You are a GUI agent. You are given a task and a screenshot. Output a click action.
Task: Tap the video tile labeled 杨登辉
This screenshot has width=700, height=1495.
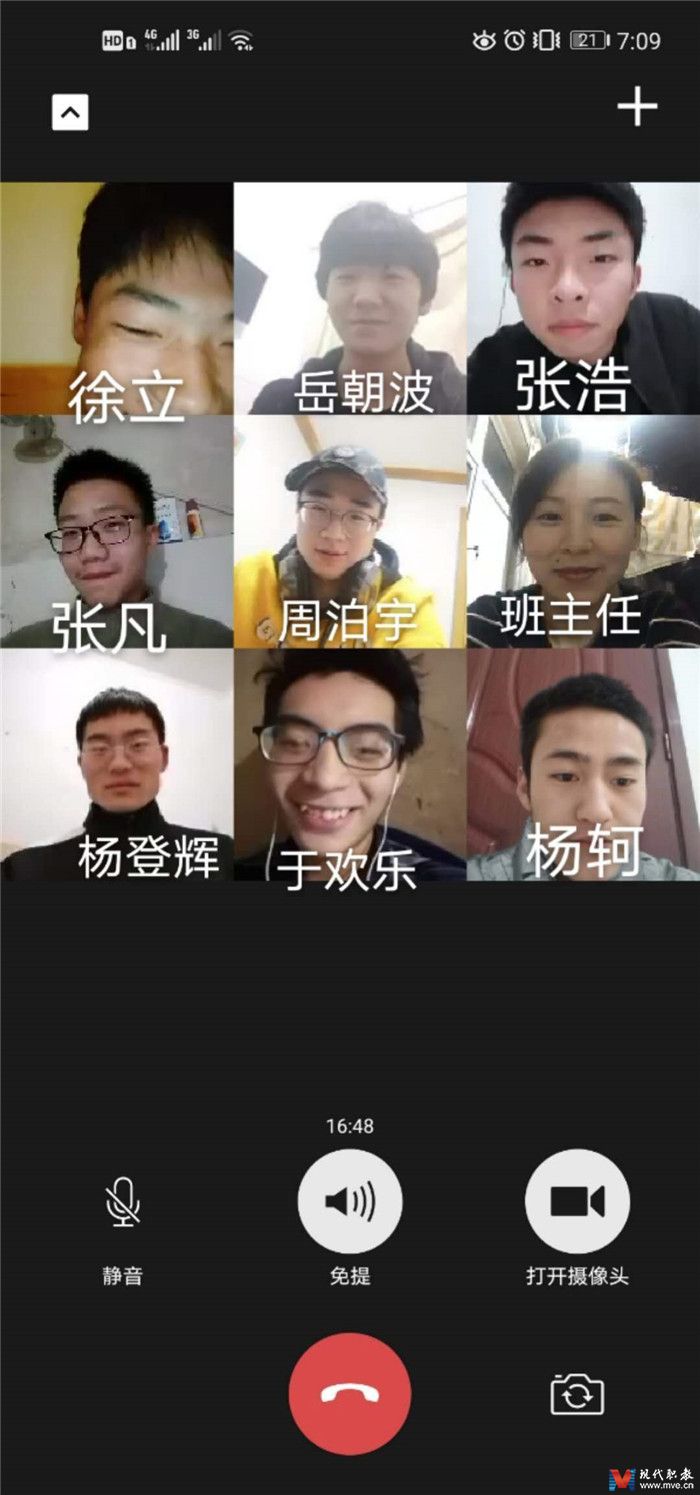pos(117,764)
